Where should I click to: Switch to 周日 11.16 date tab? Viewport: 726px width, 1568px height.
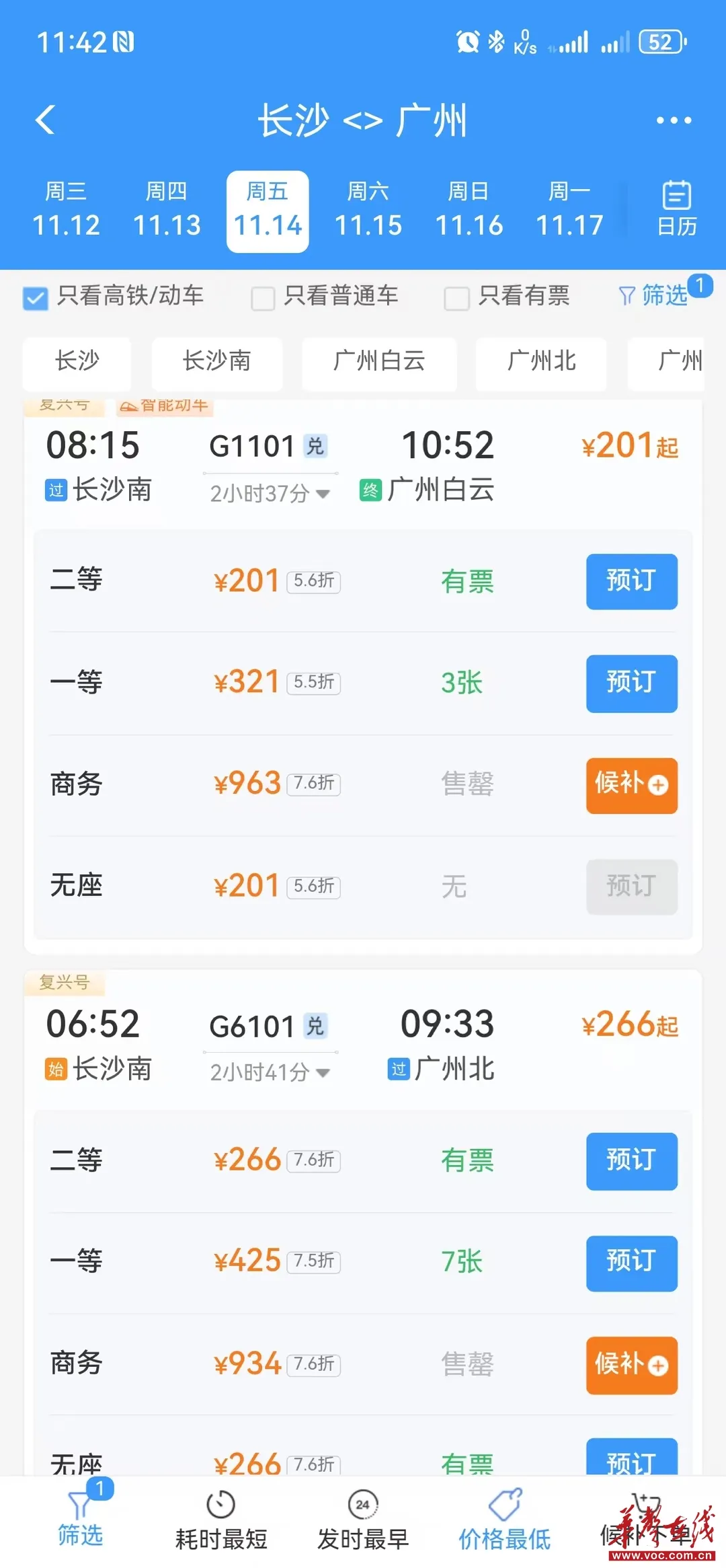point(469,209)
